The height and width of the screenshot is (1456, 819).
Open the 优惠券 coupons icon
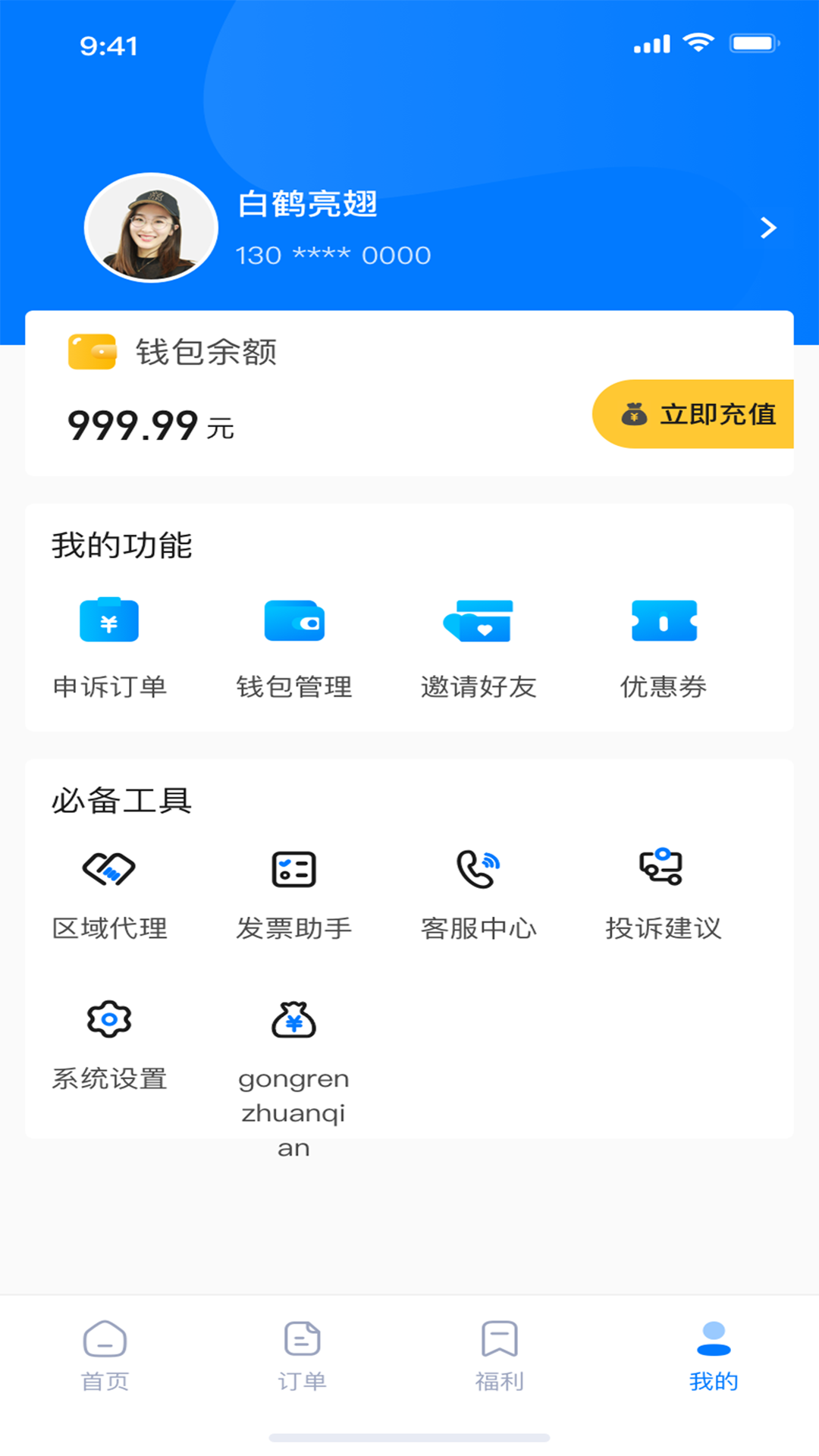click(x=664, y=620)
